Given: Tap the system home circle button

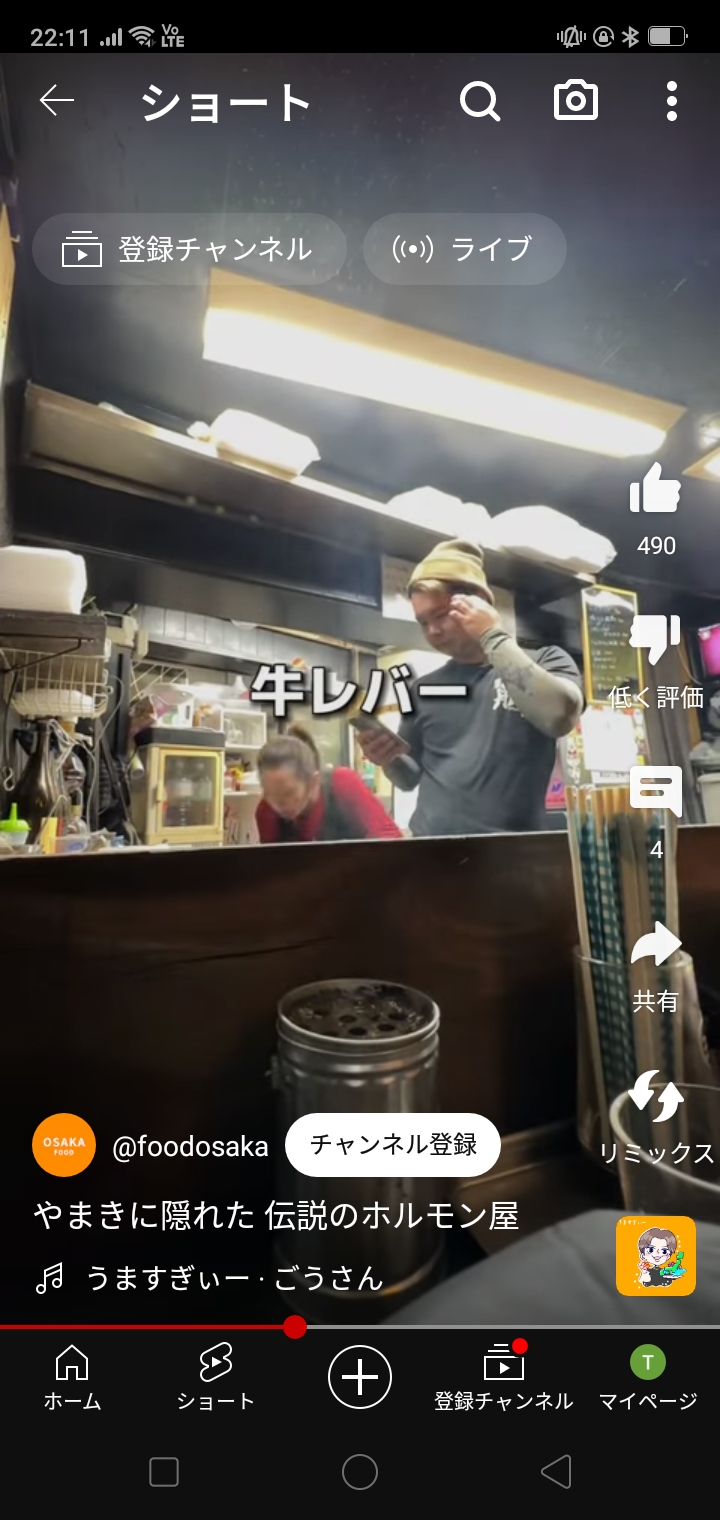Looking at the screenshot, I should (360, 1472).
